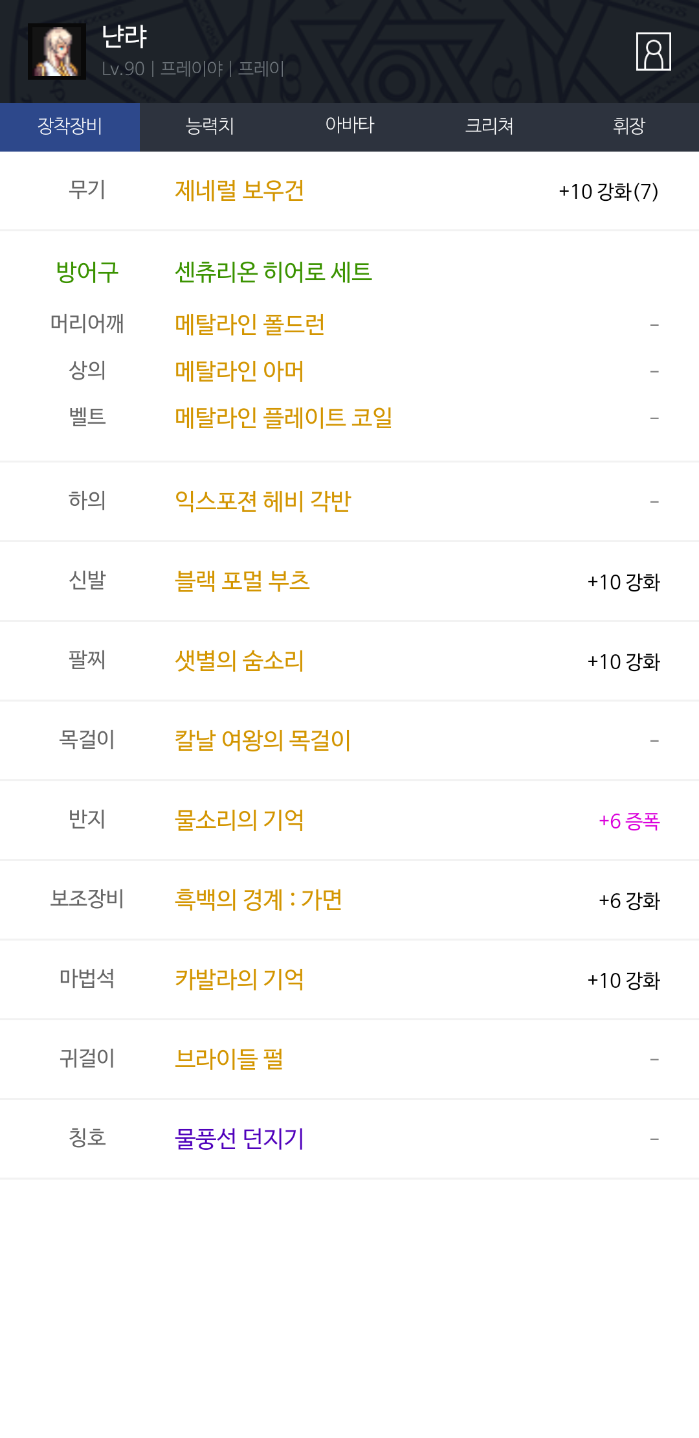This screenshot has width=699, height=1438.
Task: Open 칼날 여왕의 목걸이 necklace
Action: [262, 741]
